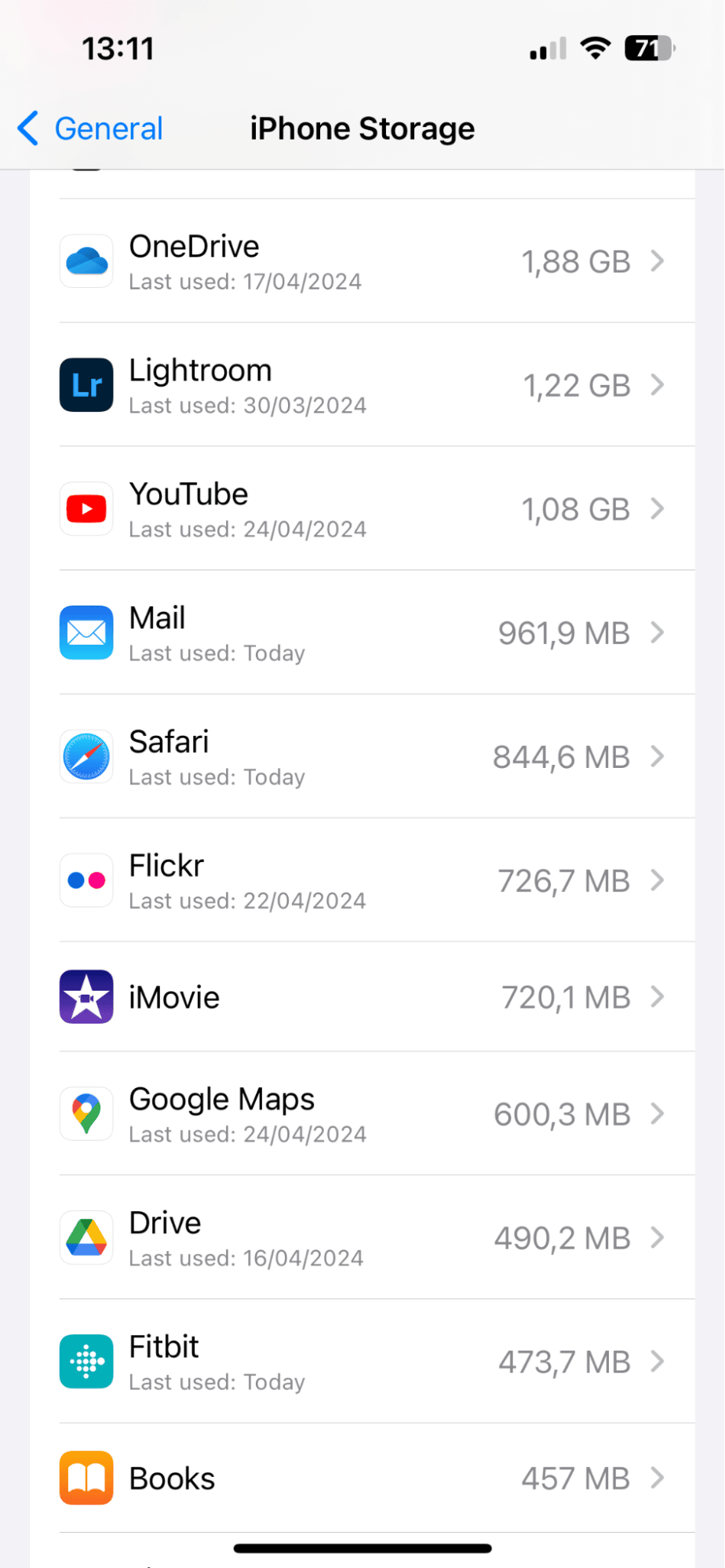Select the Books app icon

[86, 1478]
